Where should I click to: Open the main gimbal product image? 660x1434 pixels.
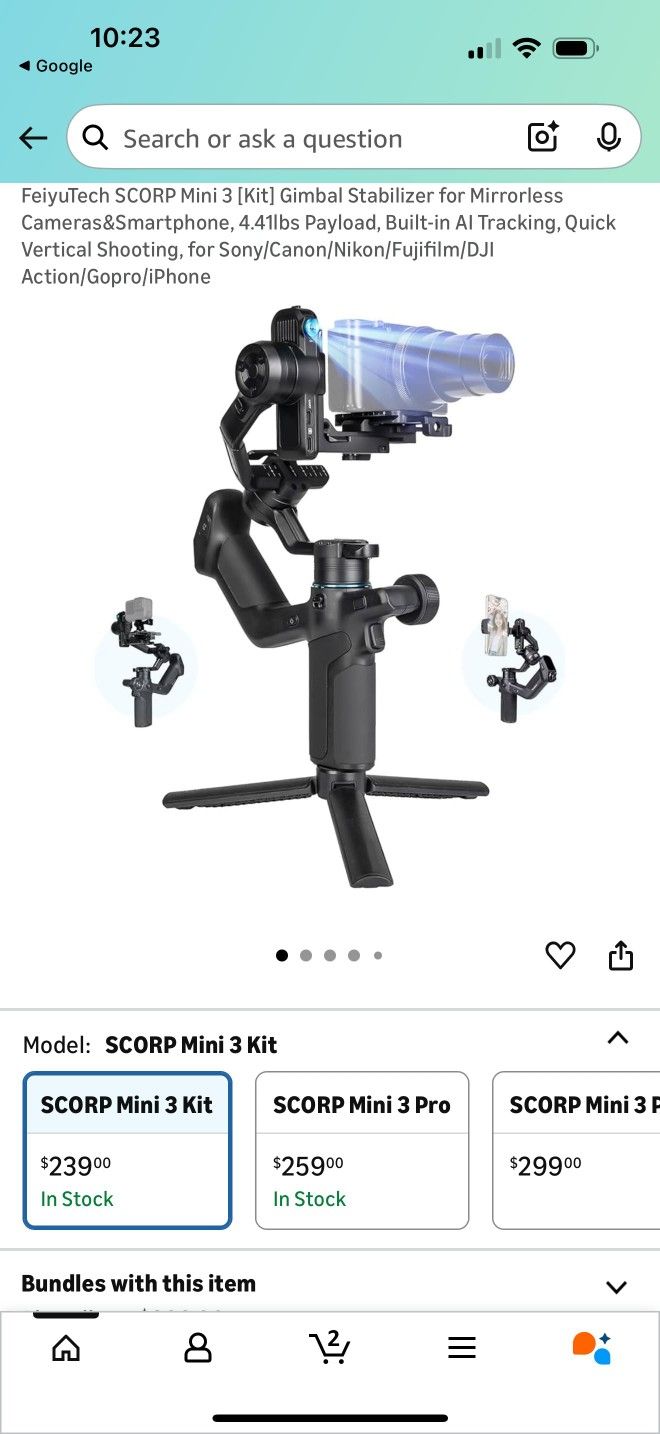pos(330,600)
